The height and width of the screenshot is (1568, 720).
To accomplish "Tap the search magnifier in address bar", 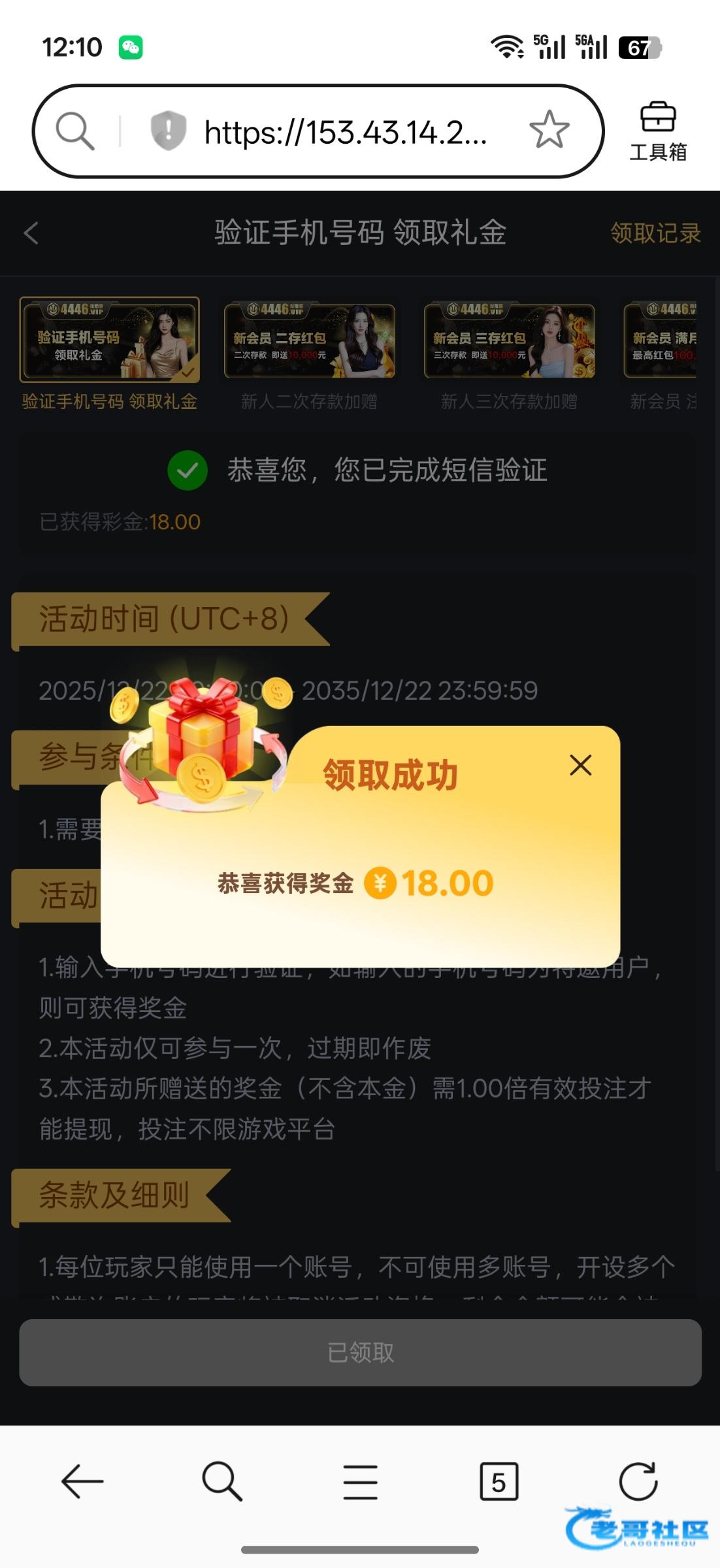I will tap(75, 131).
